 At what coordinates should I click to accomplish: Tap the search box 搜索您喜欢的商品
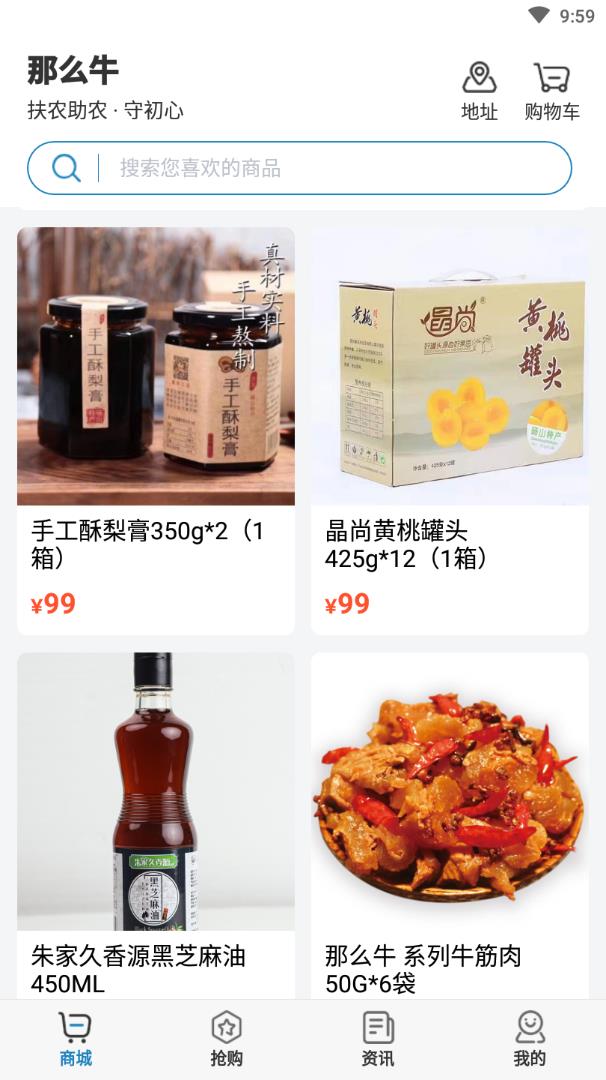pyautogui.click(x=300, y=168)
